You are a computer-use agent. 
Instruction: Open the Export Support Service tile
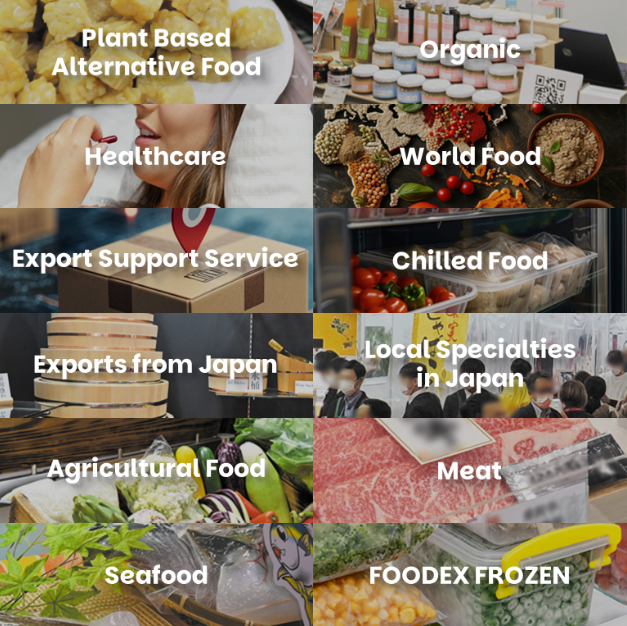coord(155,259)
